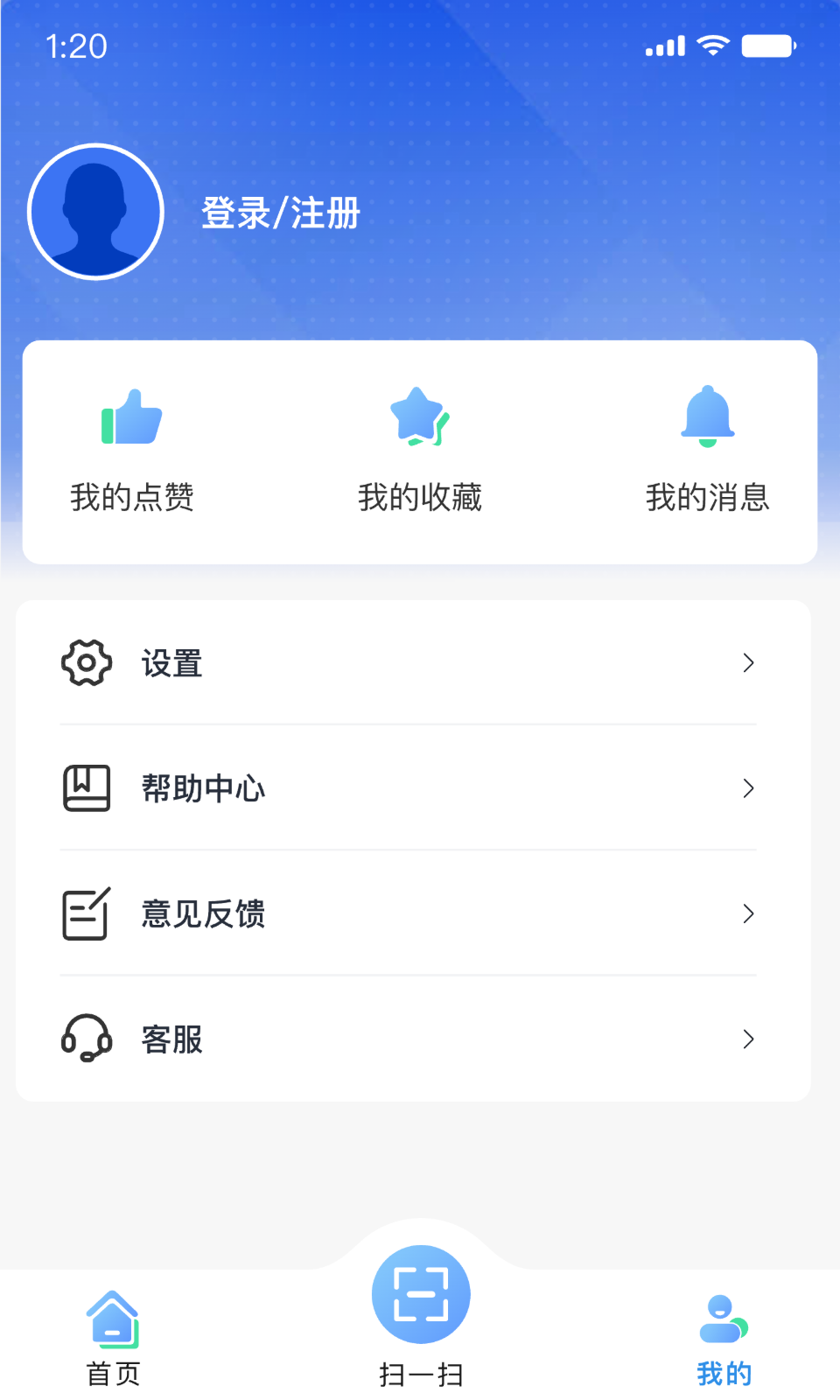Viewport: 840px width, 1400px height.
Task: Check 我的消息 messages
Action: (707, 451)
